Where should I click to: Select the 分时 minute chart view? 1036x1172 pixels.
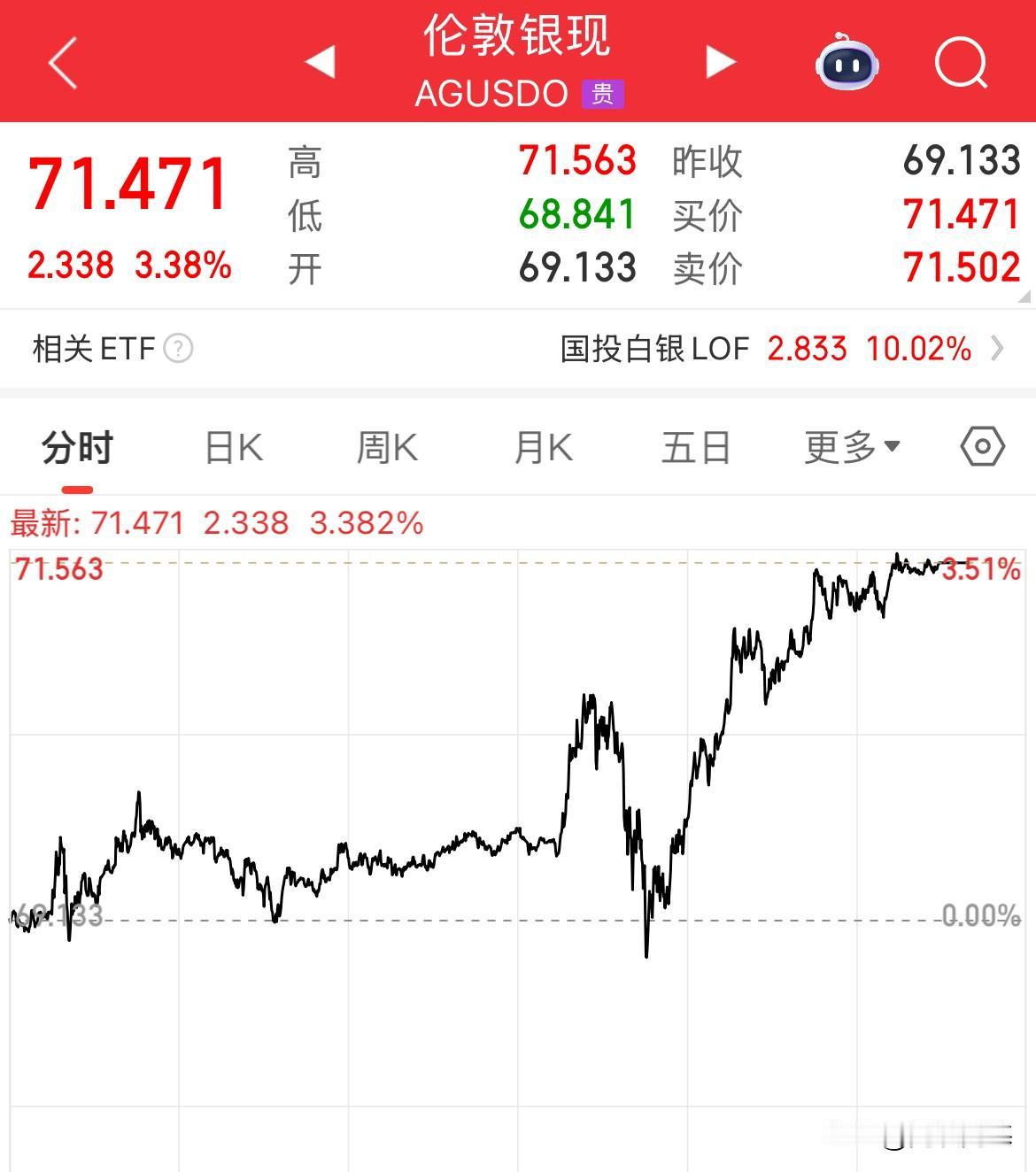[78, 447]
